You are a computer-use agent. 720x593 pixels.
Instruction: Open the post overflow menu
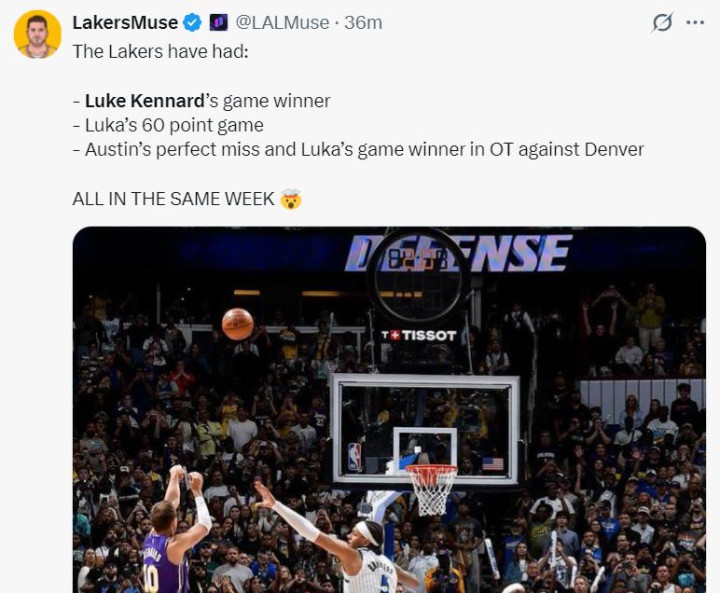coord(696,22)
